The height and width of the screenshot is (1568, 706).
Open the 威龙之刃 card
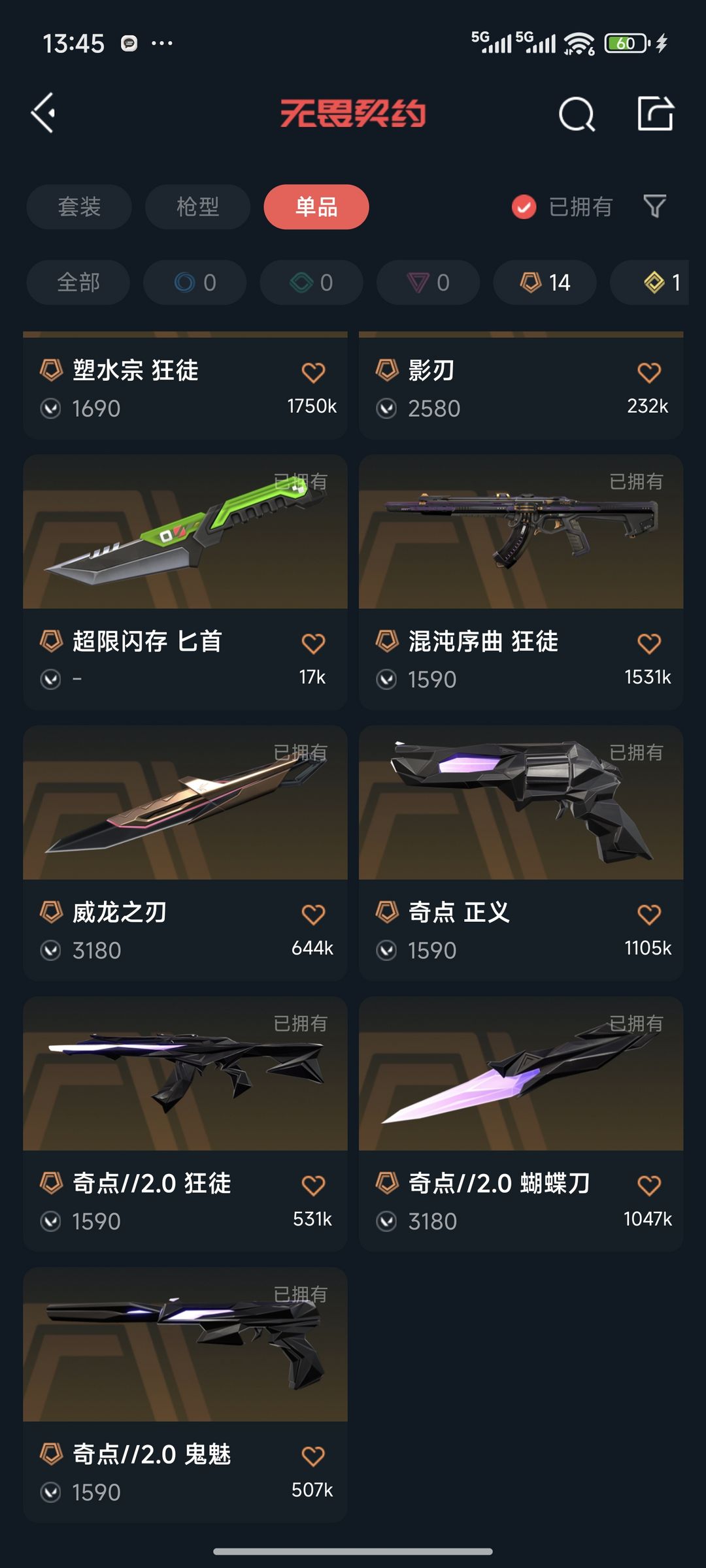185,853
